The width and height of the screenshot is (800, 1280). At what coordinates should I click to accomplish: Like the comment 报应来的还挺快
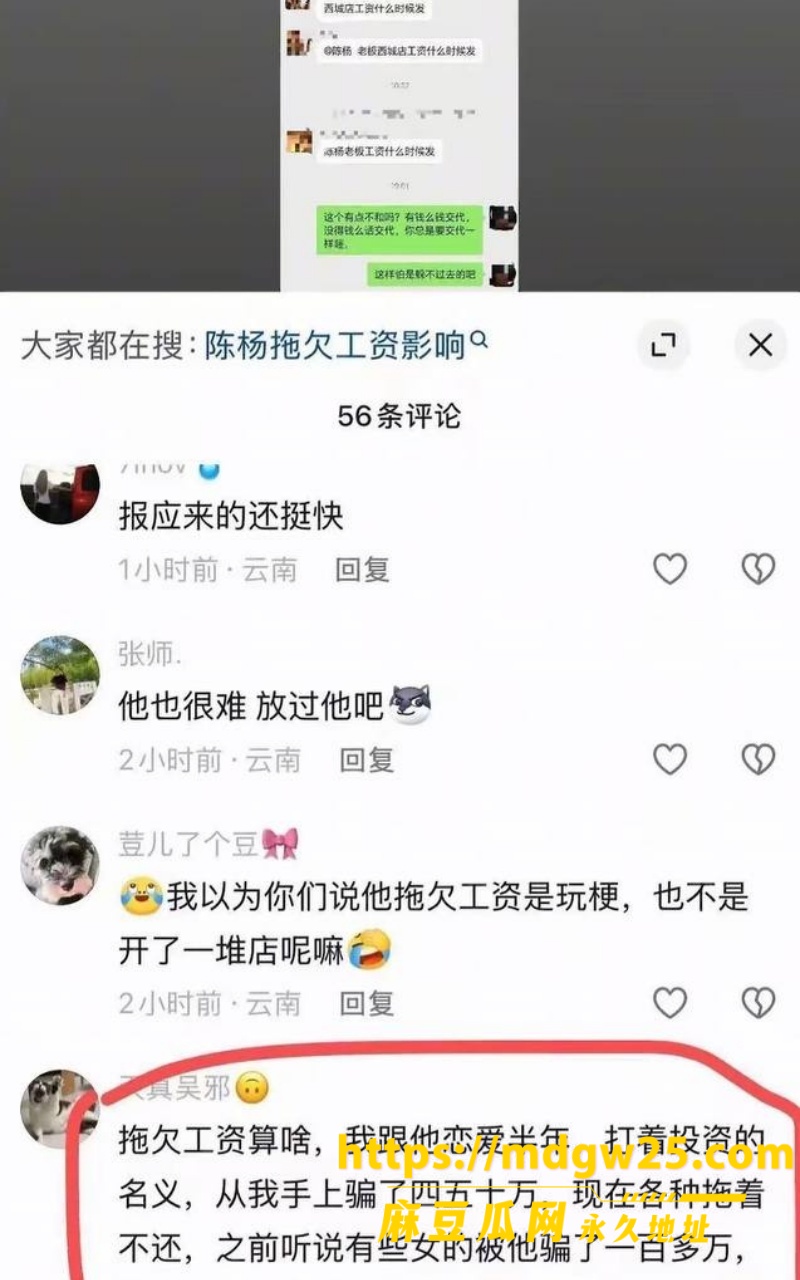(x=670, y=569)
